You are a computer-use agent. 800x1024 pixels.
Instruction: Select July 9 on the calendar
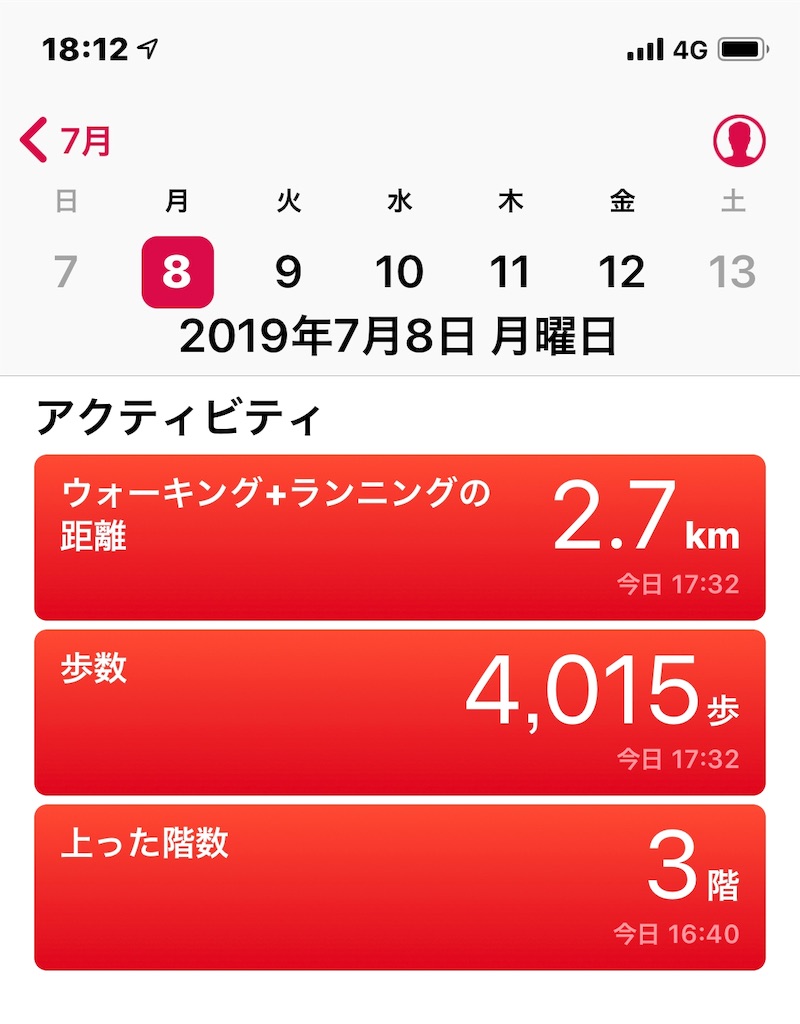(x=288, y=270)
